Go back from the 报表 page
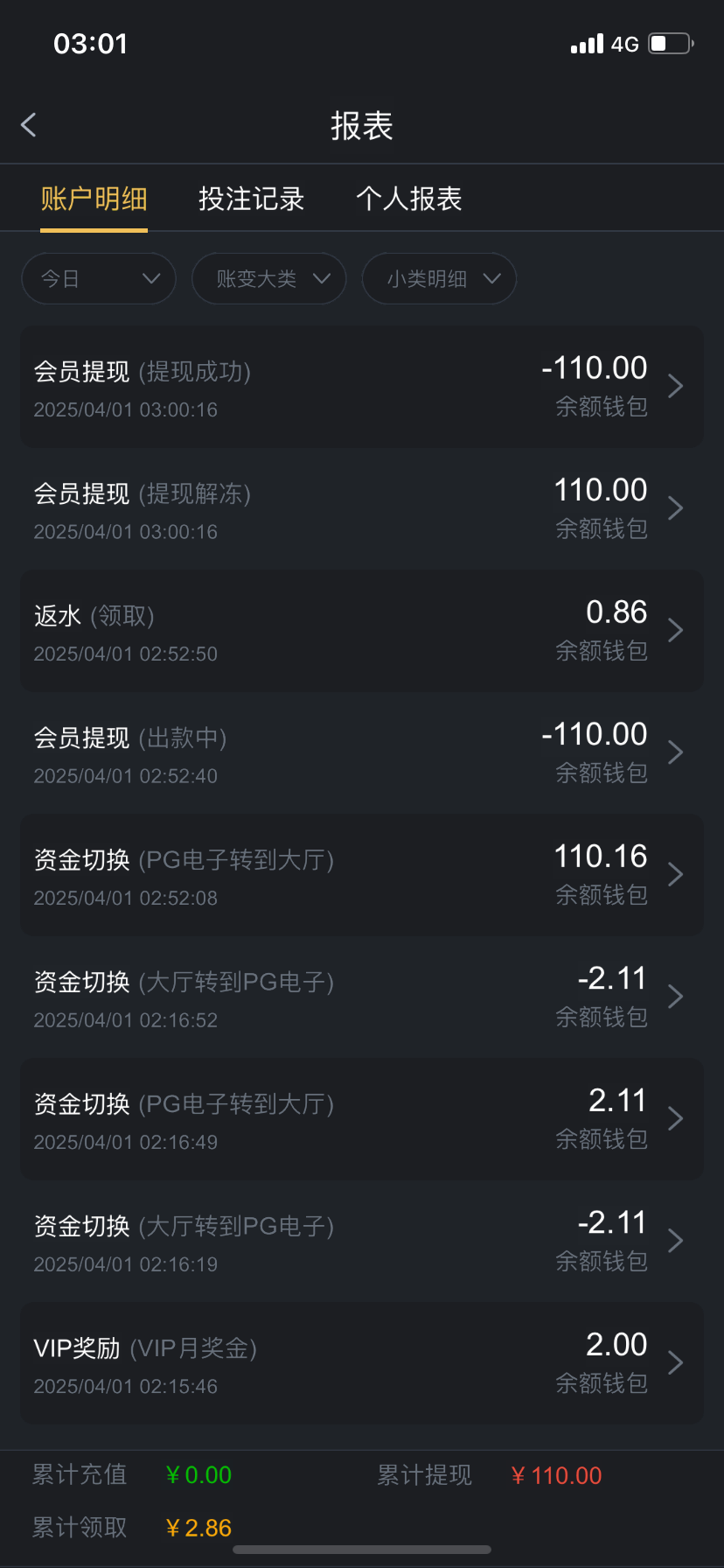The width and height of the screenshot is (724, 1568). (29, 125)
